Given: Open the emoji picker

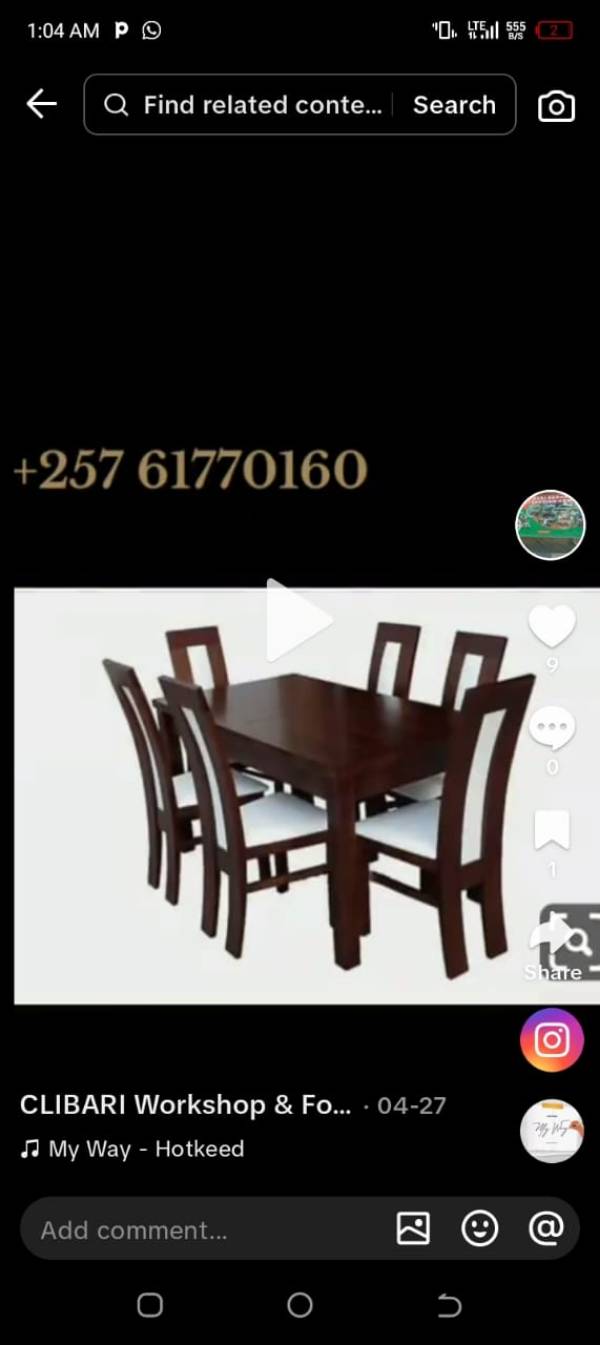Looking at the screenshot, I should tap(480, 1228).
